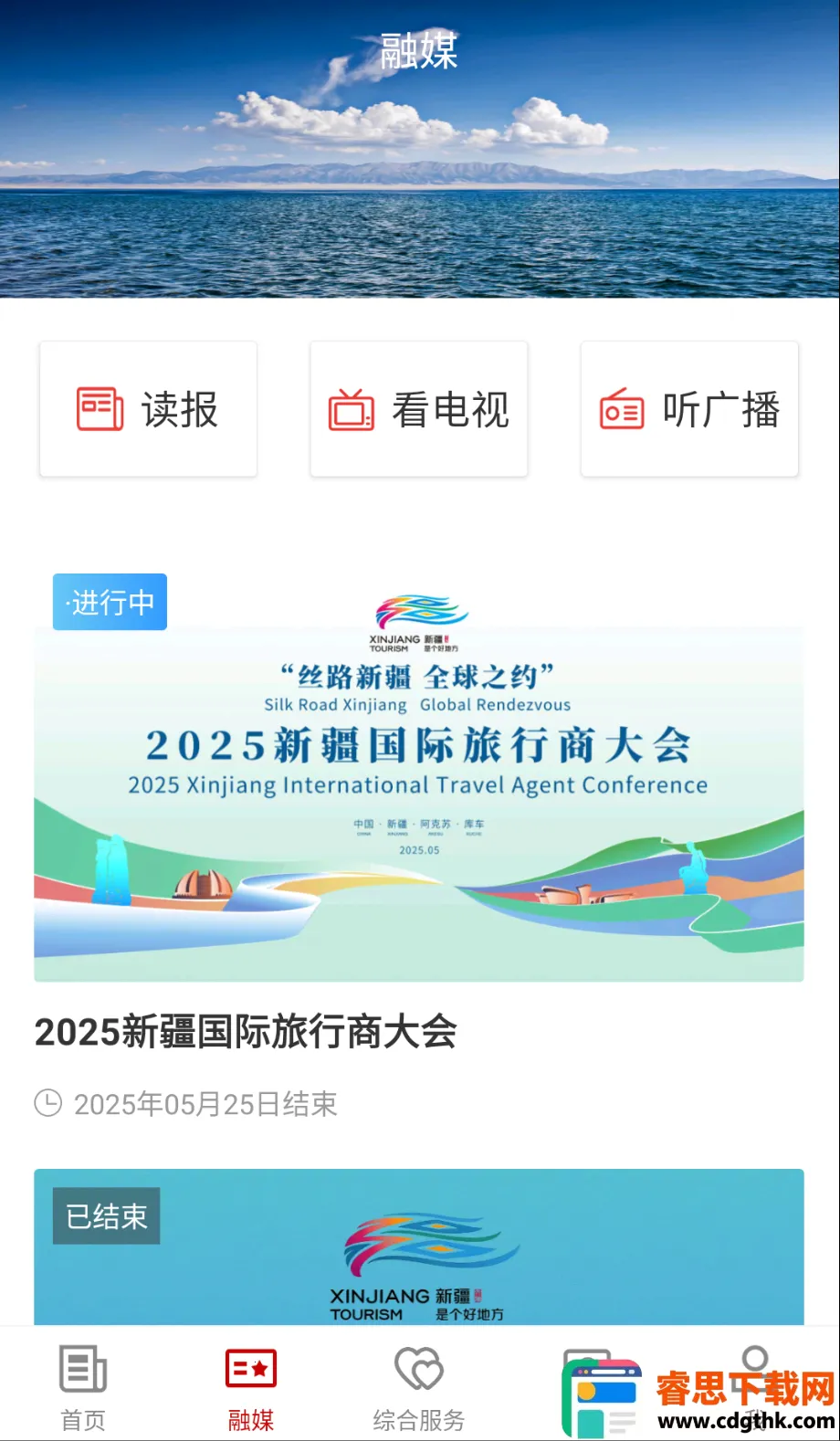Open 听广播 to listen to radio
The image size is (840, 1441).
[689, 409]
